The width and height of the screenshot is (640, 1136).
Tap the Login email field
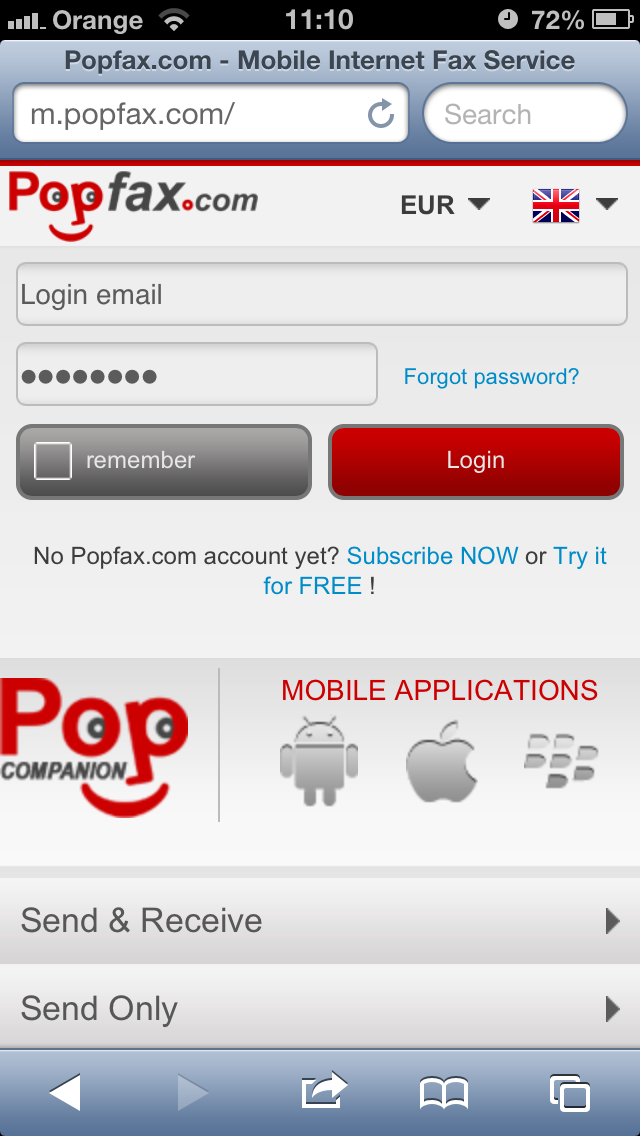point(321,295)
